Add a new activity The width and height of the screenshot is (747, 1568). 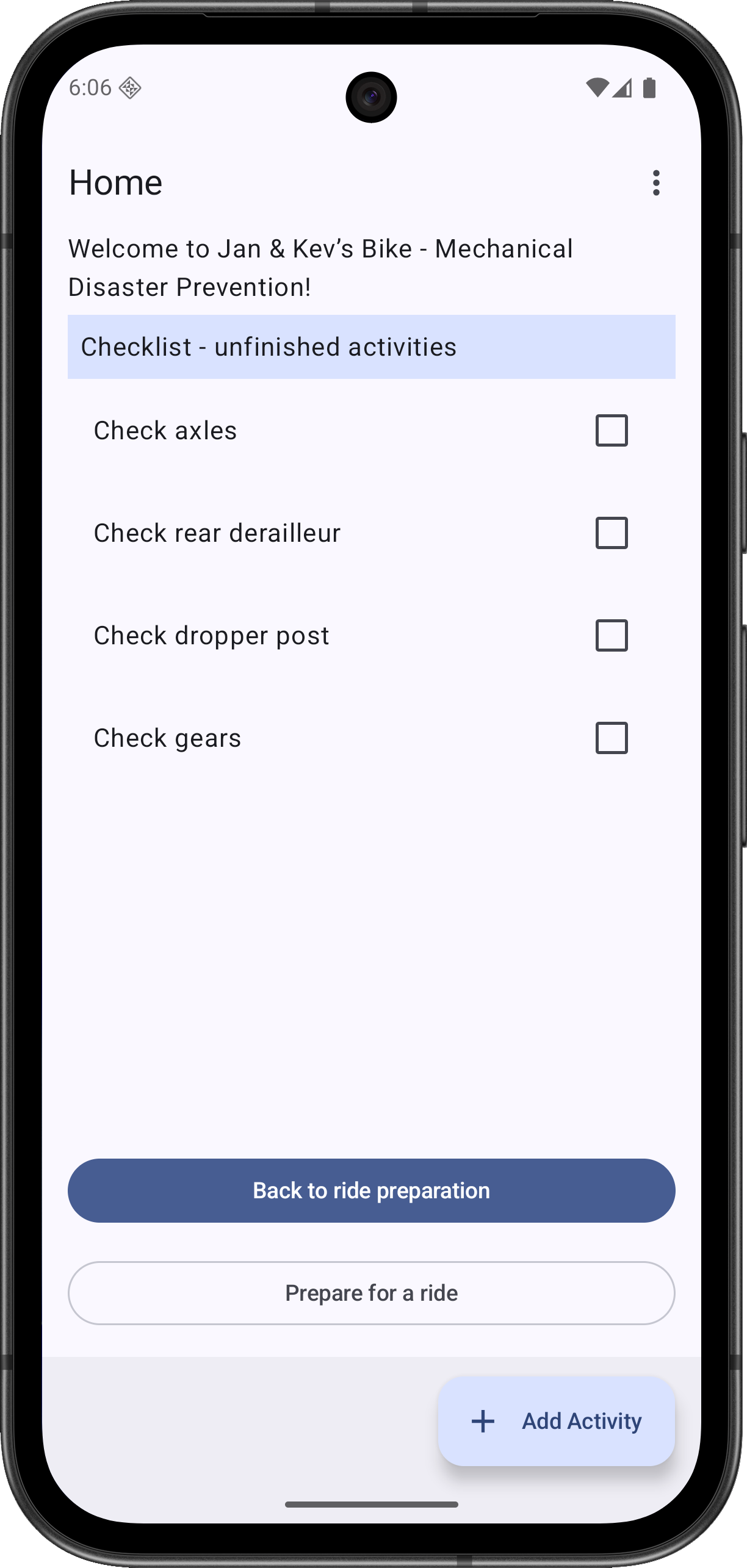point(556,1421)
